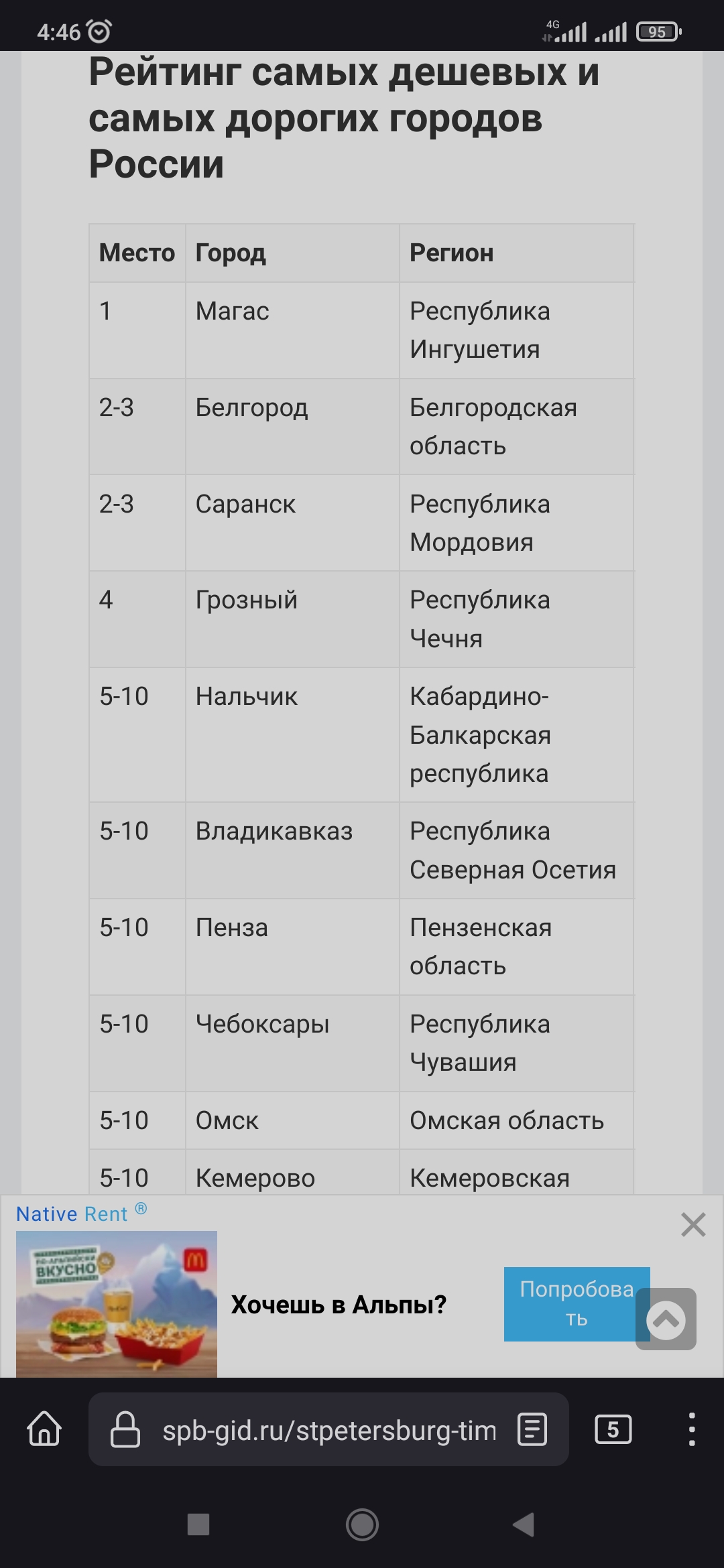The width and height of the screenshot is (724, 1568).
Task: Go back using the system back button
Action: pos(524,1524)
